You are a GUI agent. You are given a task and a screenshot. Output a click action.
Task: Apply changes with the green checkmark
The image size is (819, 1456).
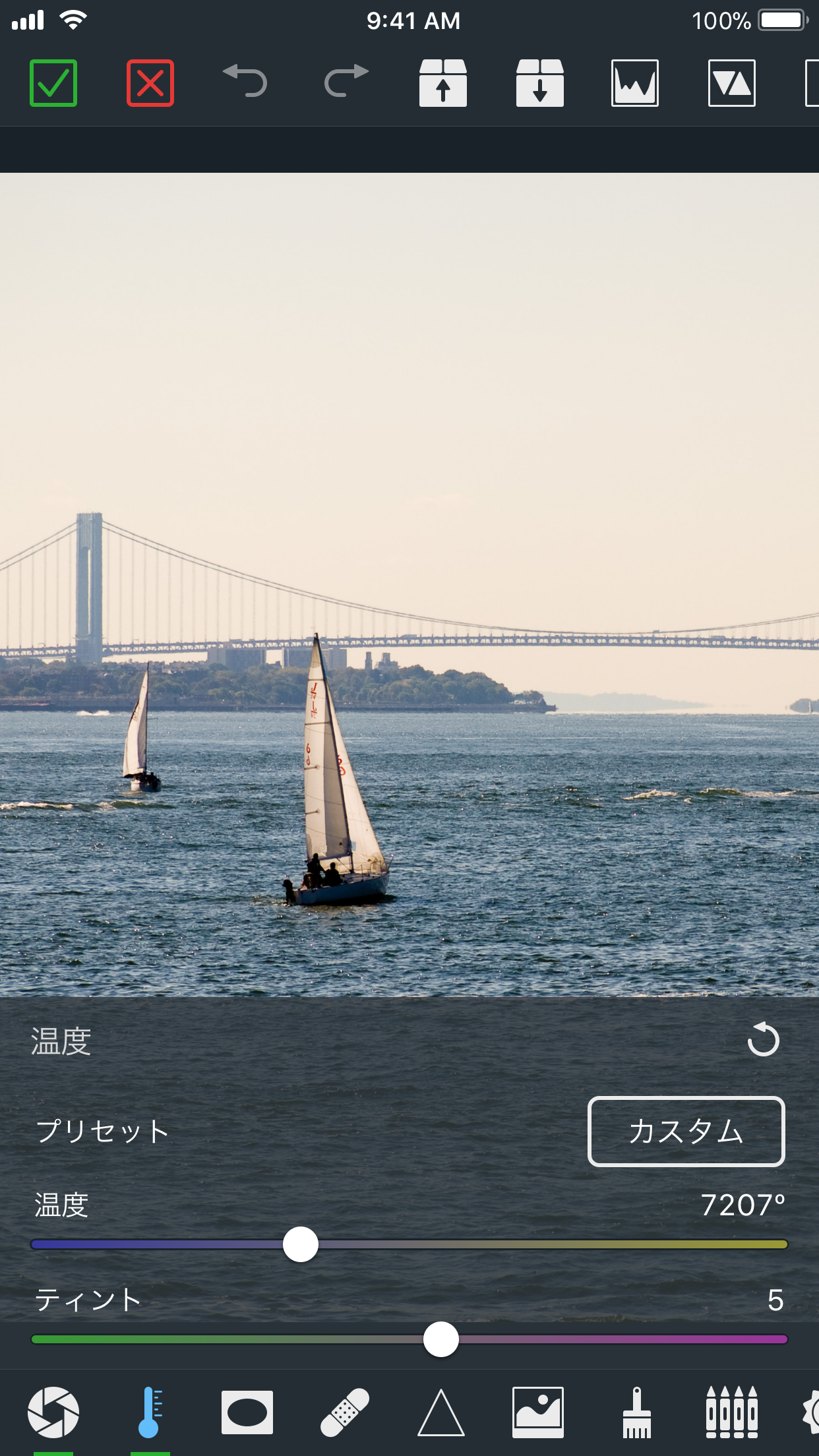pos(53,83)
